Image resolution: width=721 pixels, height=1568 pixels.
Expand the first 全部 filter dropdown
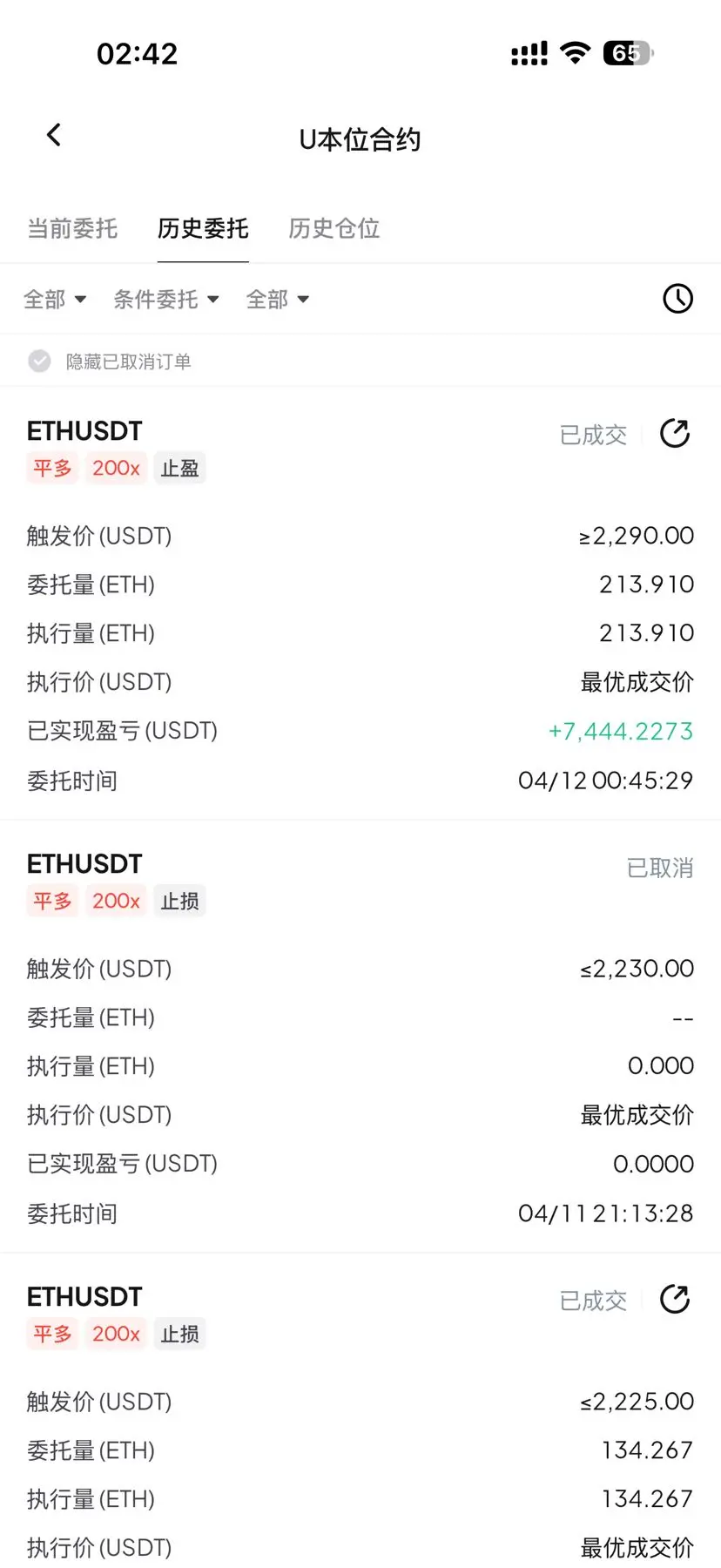pos(55,300)
